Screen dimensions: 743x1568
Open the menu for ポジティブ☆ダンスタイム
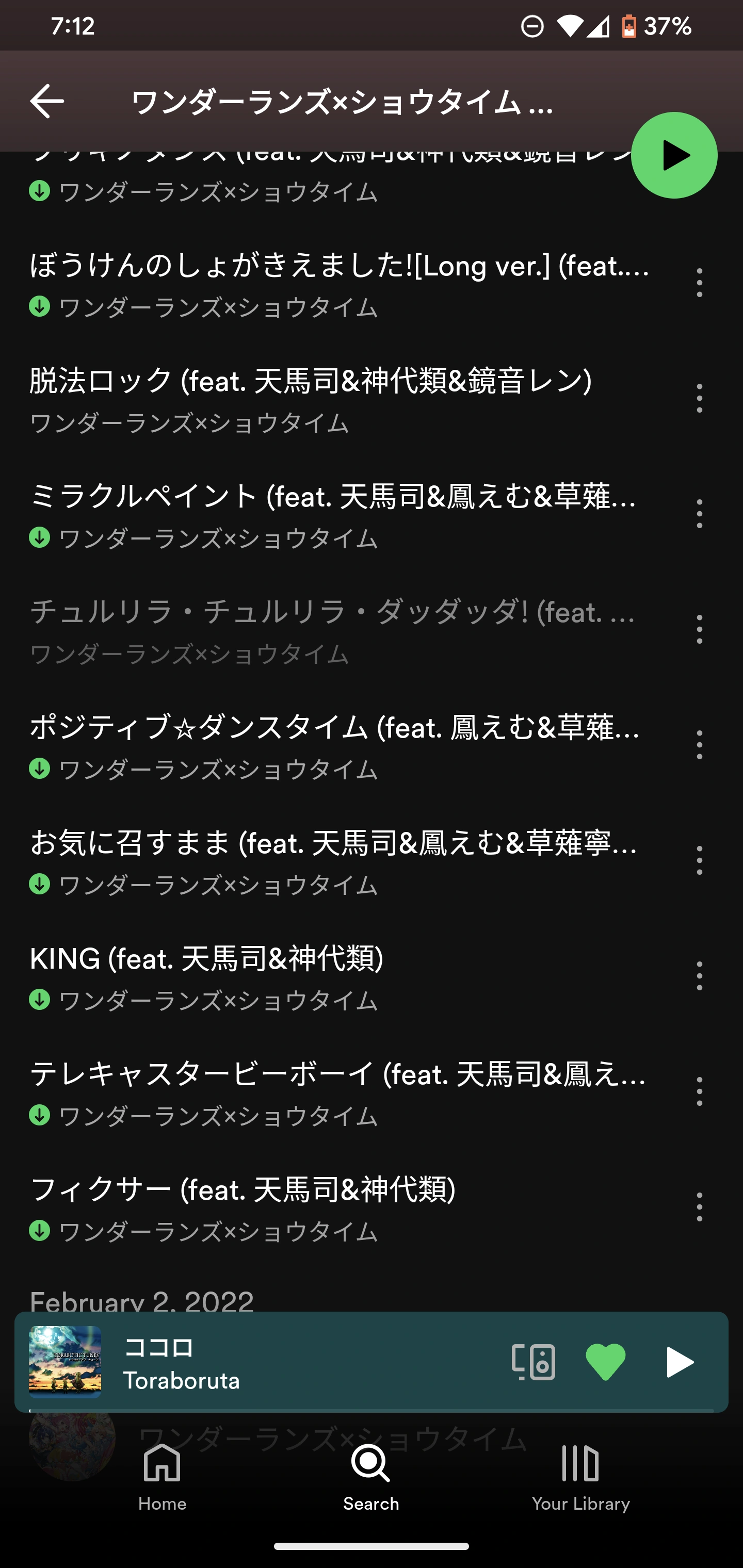699,744
